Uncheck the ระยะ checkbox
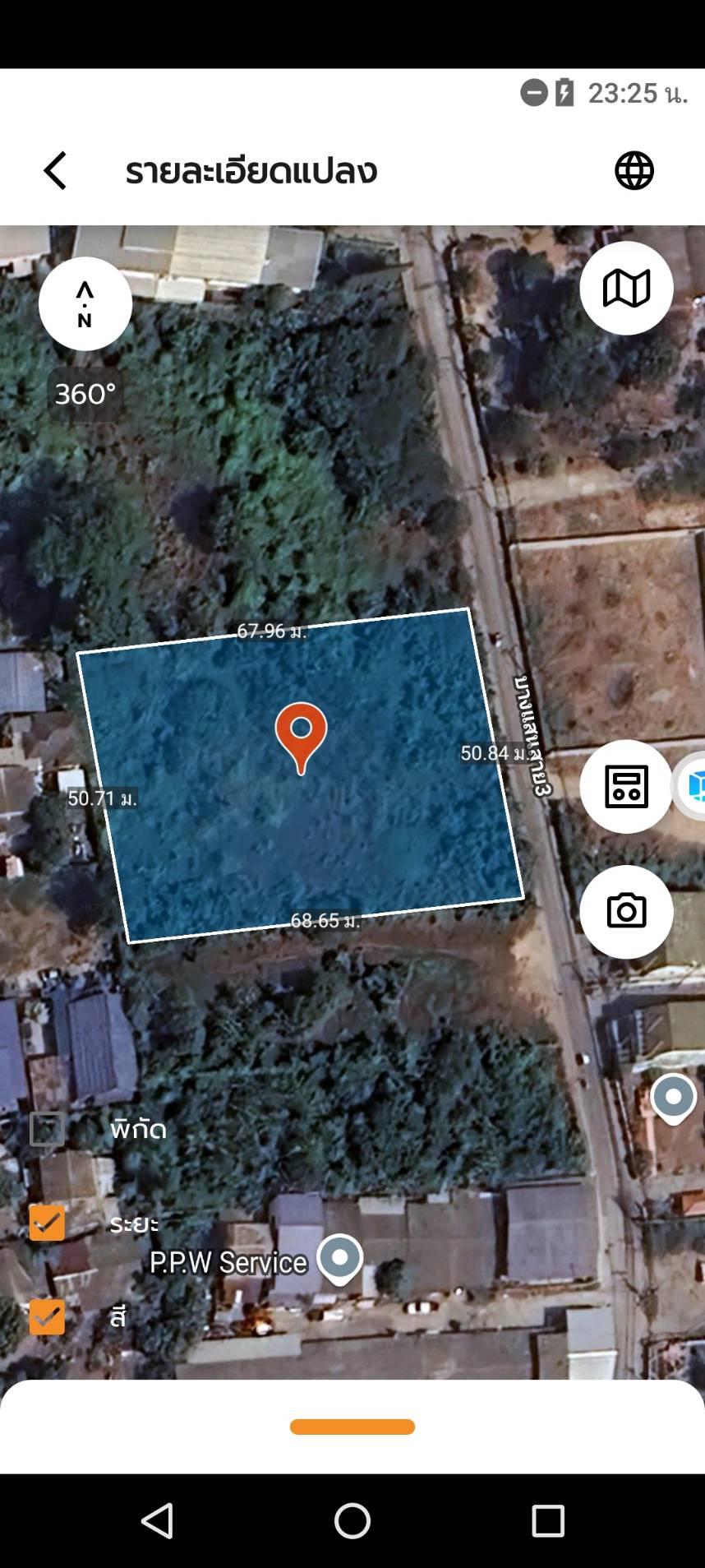Viewport: 705px width, 1568px height. [x=47, y=1223]
